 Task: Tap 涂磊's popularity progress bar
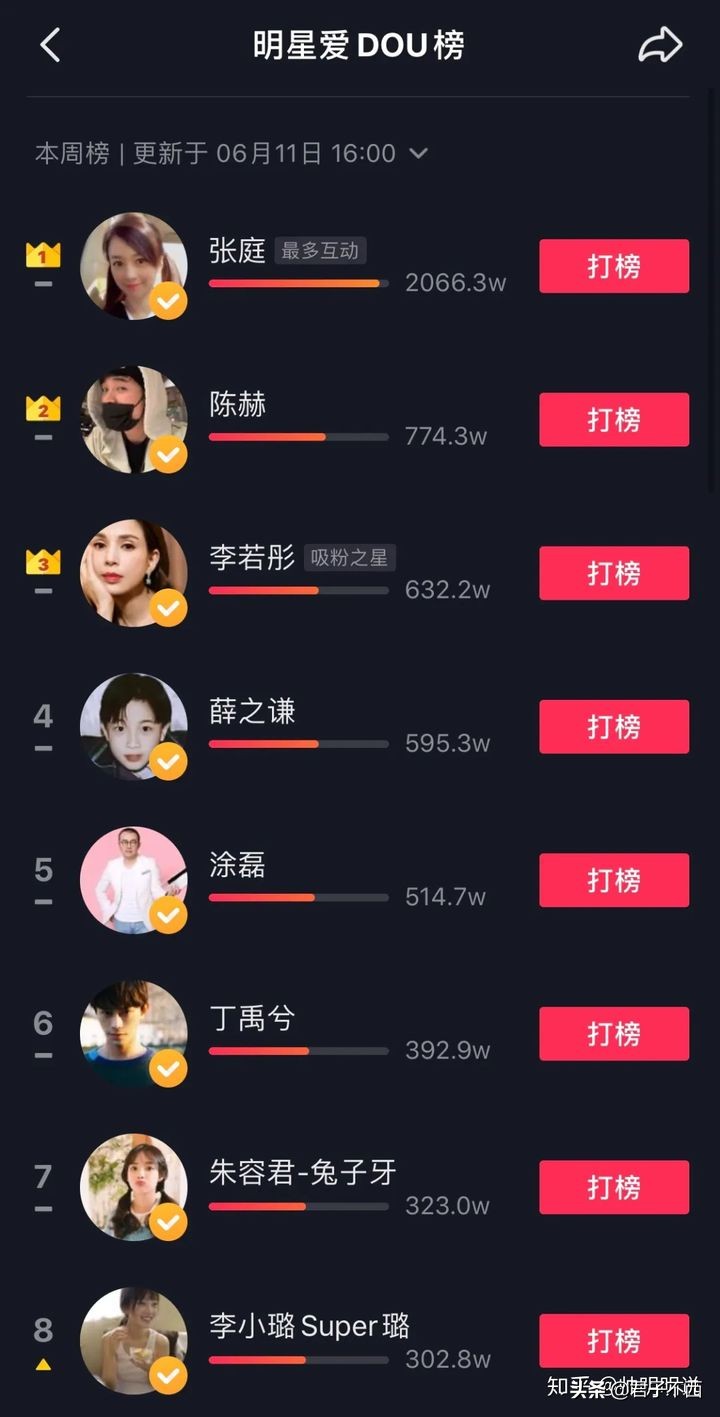[x=297, y=897]
